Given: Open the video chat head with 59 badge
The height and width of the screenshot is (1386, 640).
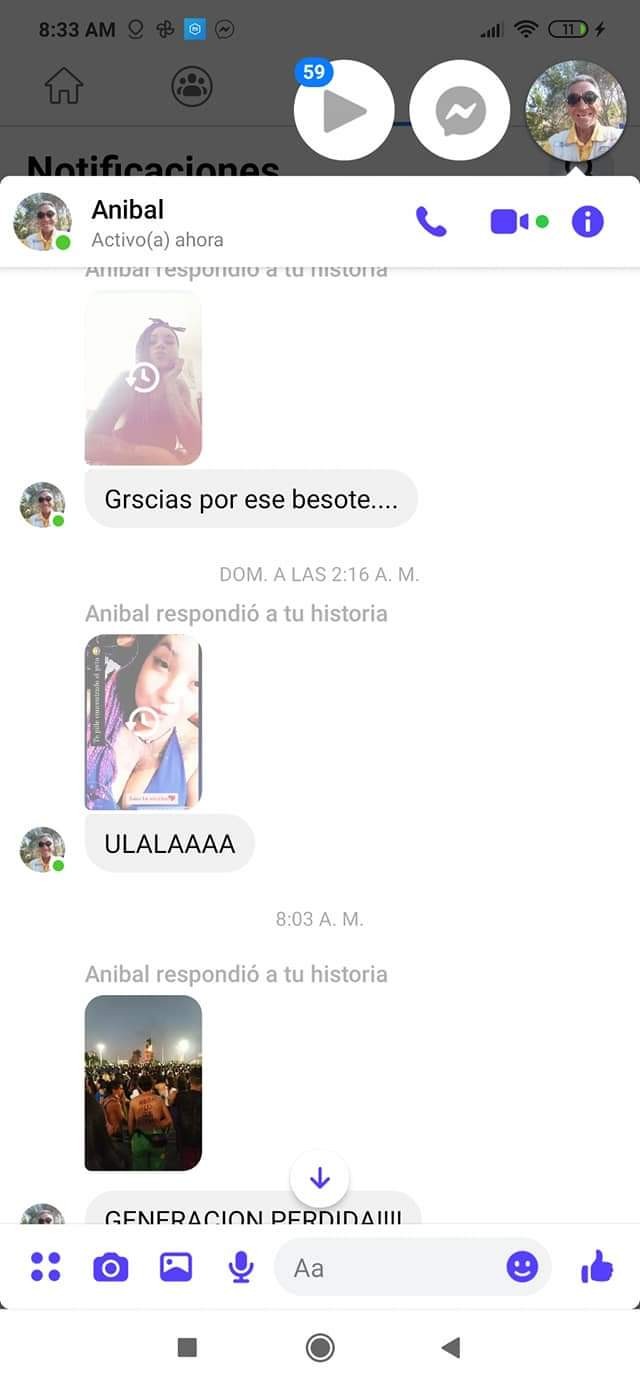Looking at the screenshot, I should coord(344,110).
